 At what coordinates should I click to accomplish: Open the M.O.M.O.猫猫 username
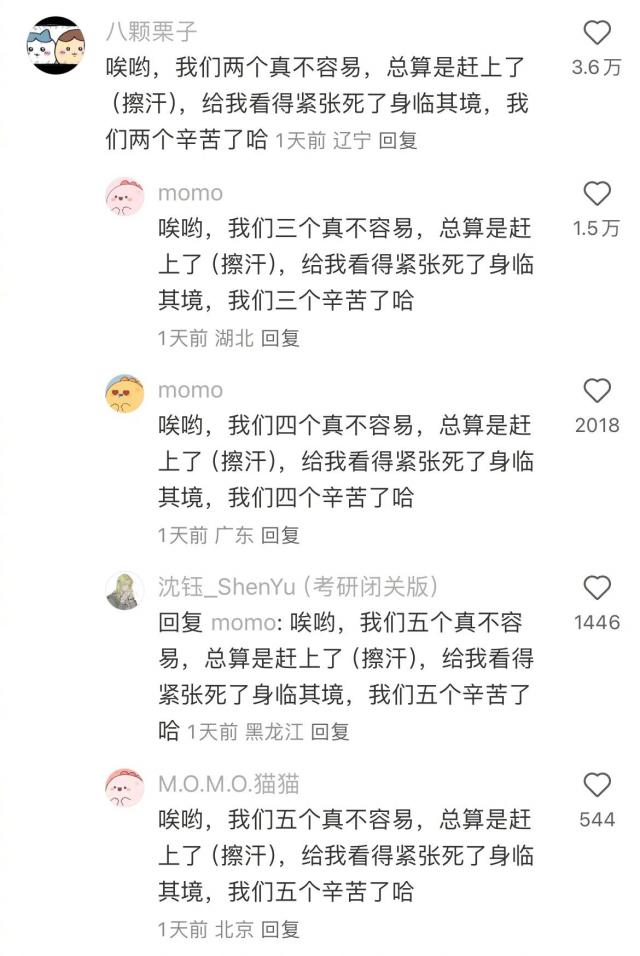pos(228,783)
